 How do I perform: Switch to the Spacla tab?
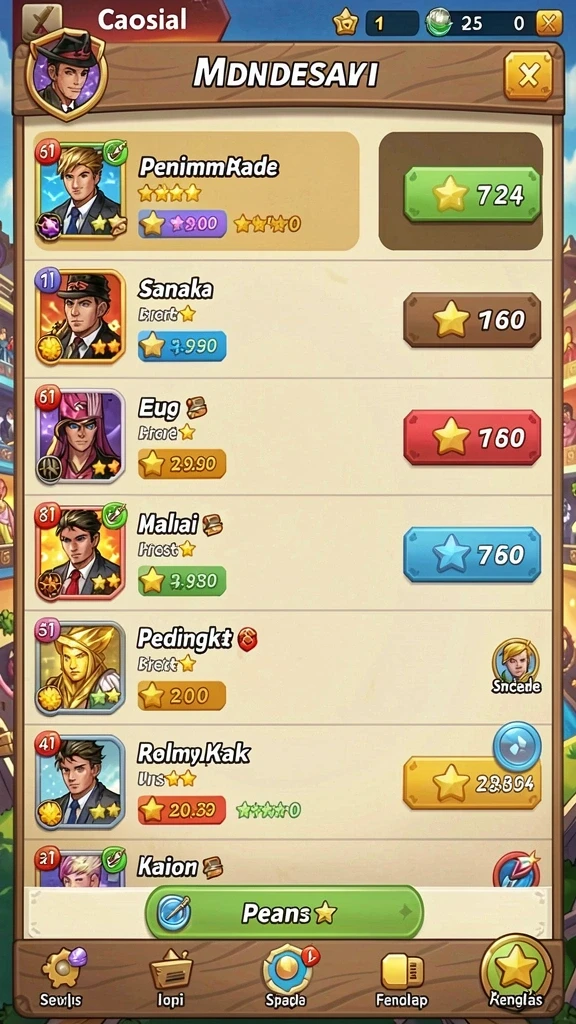point(286,977)
